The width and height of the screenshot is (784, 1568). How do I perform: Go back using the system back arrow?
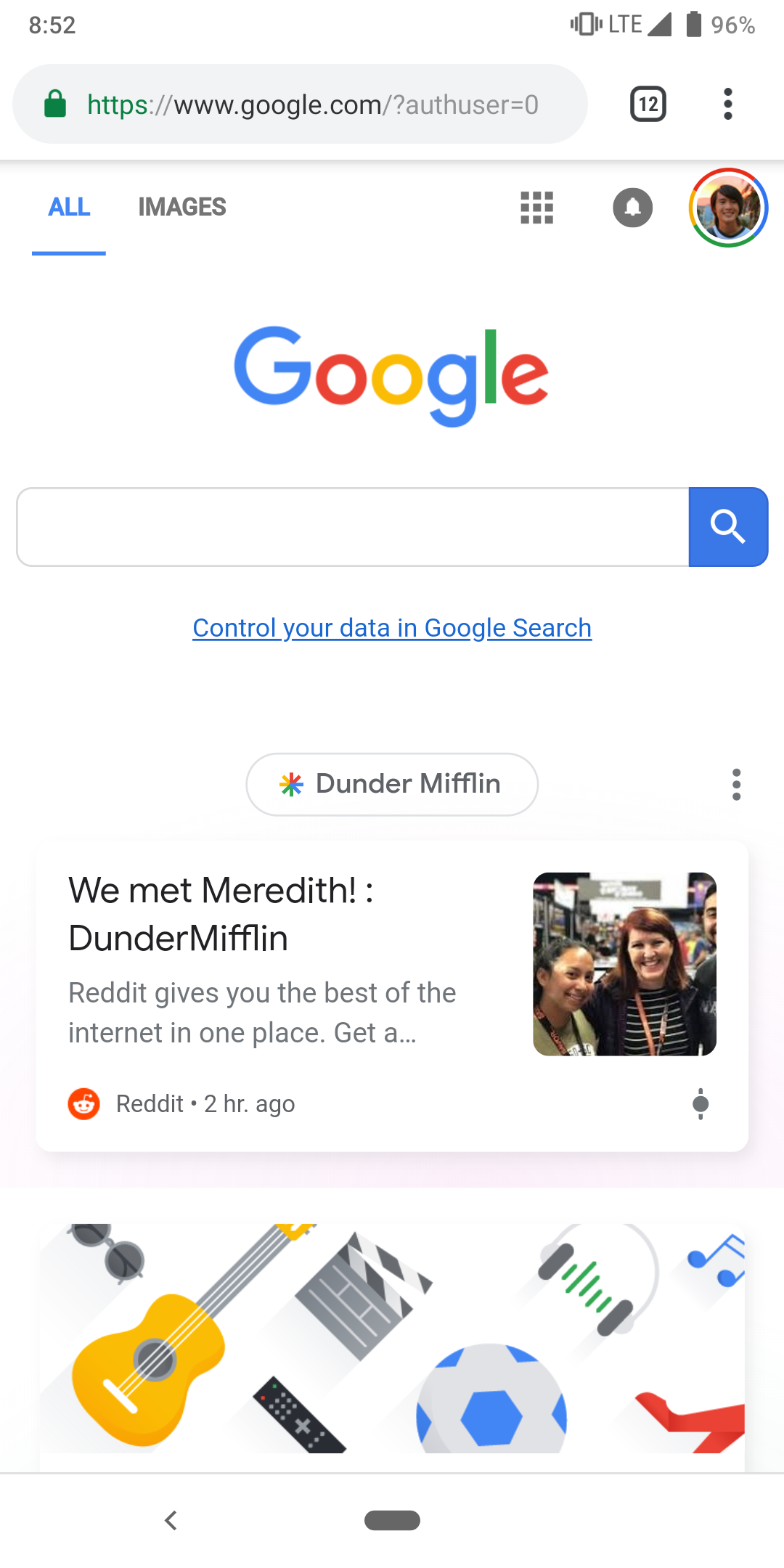(x=171, y=1520)
